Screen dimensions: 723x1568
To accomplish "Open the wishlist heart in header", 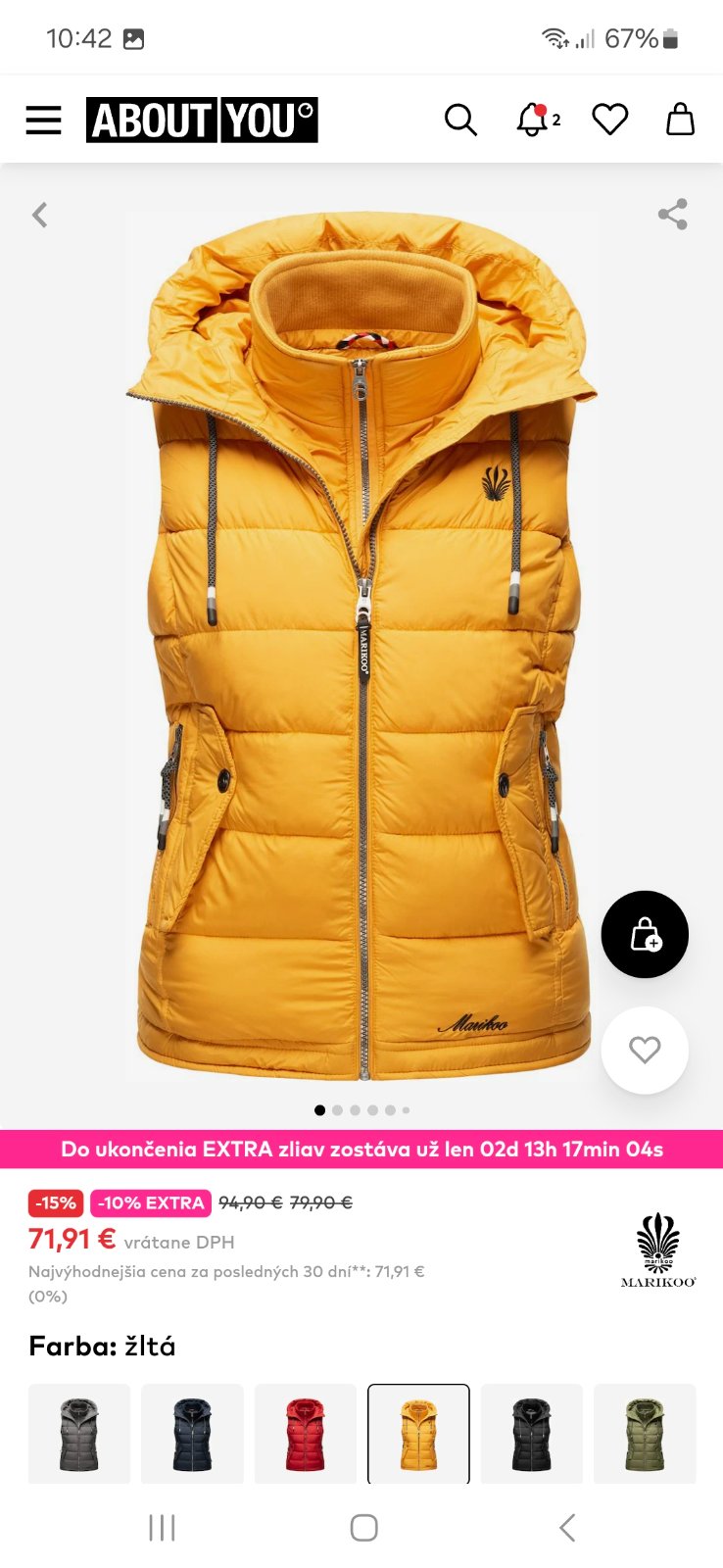I will (x=609, y=120).
